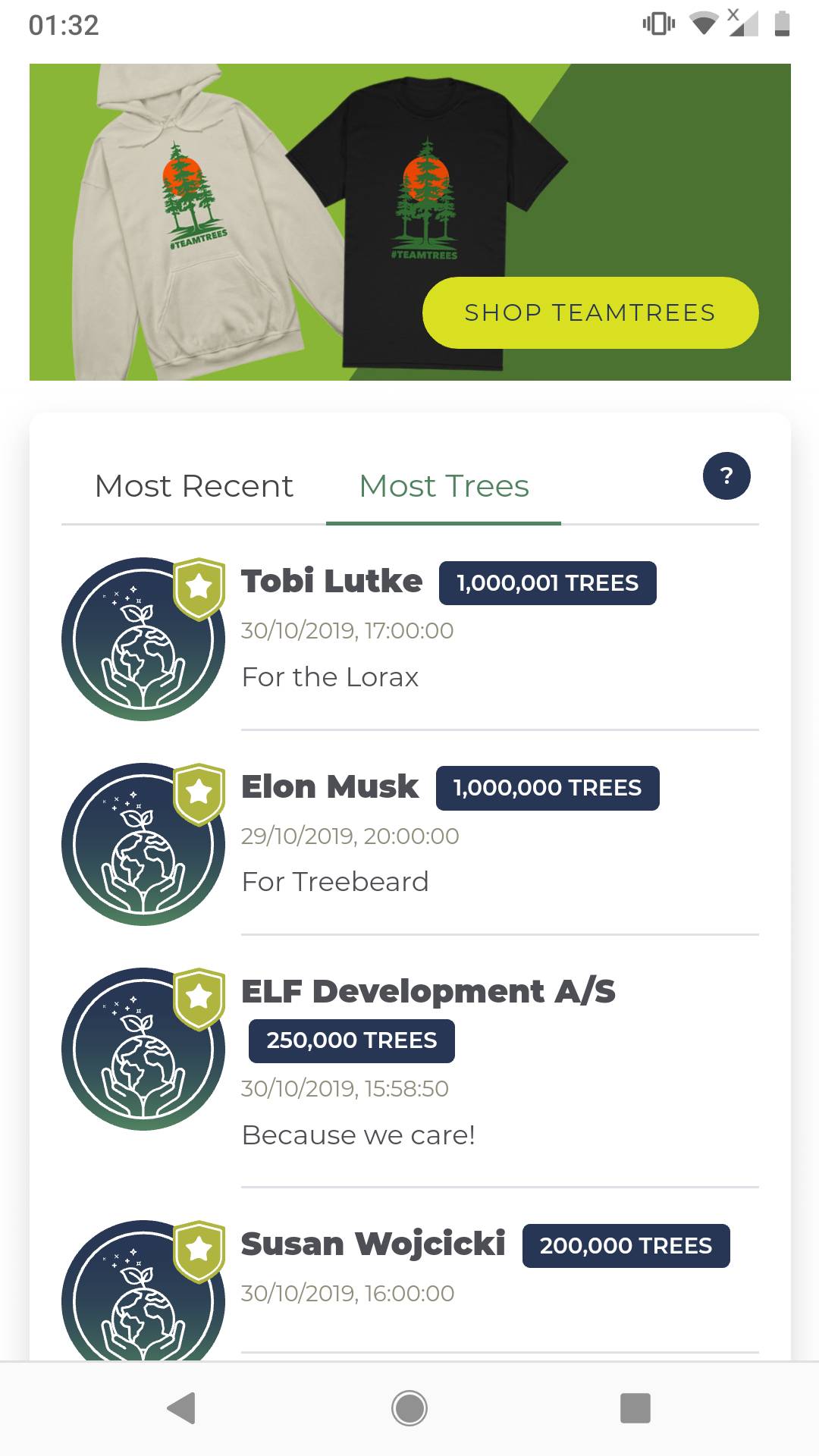Click the SHOP TEAMTREES button
The width and height of the screenshot is (819, 1456).
point(590,312)
